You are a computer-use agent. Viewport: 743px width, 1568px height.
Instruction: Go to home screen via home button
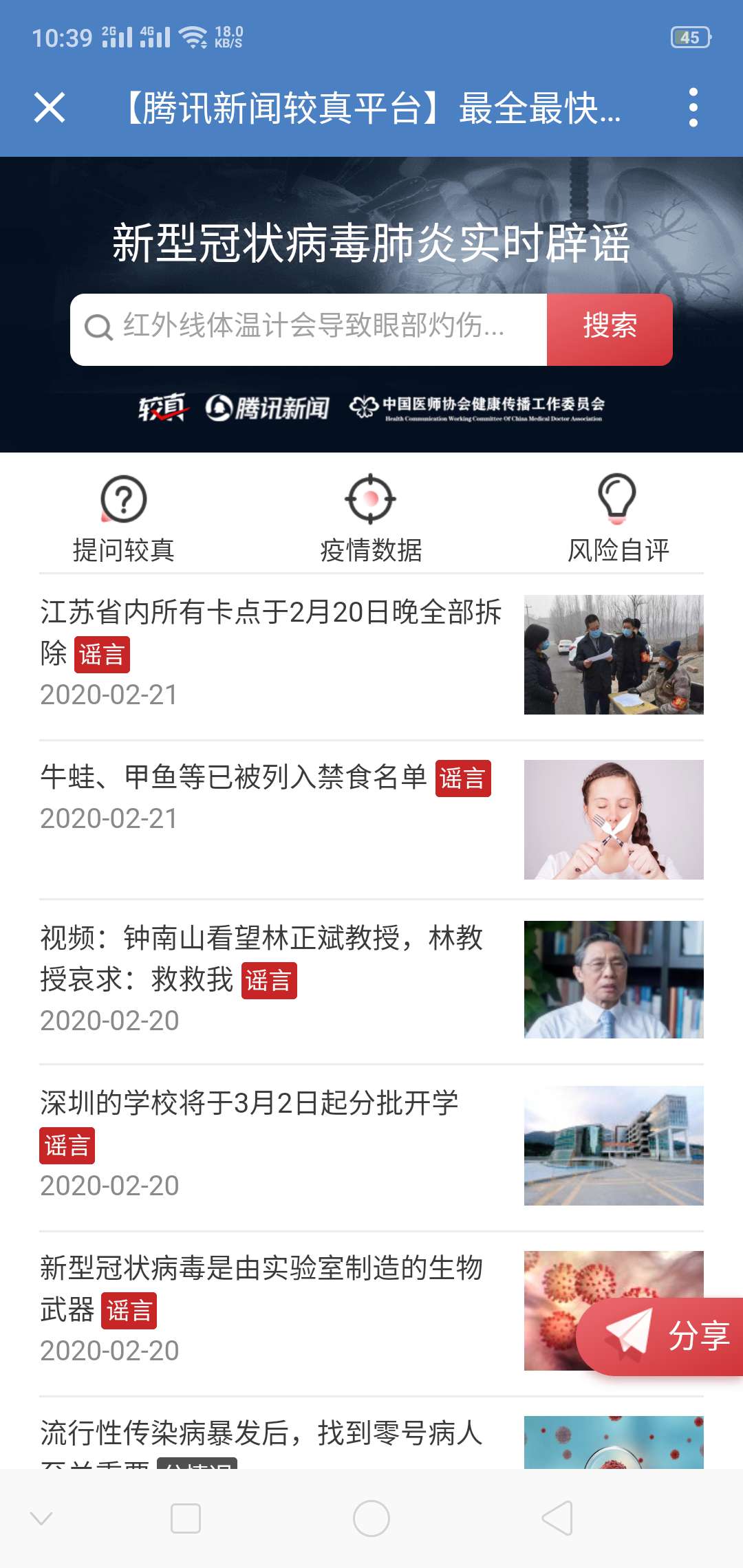coord(371,1518)
